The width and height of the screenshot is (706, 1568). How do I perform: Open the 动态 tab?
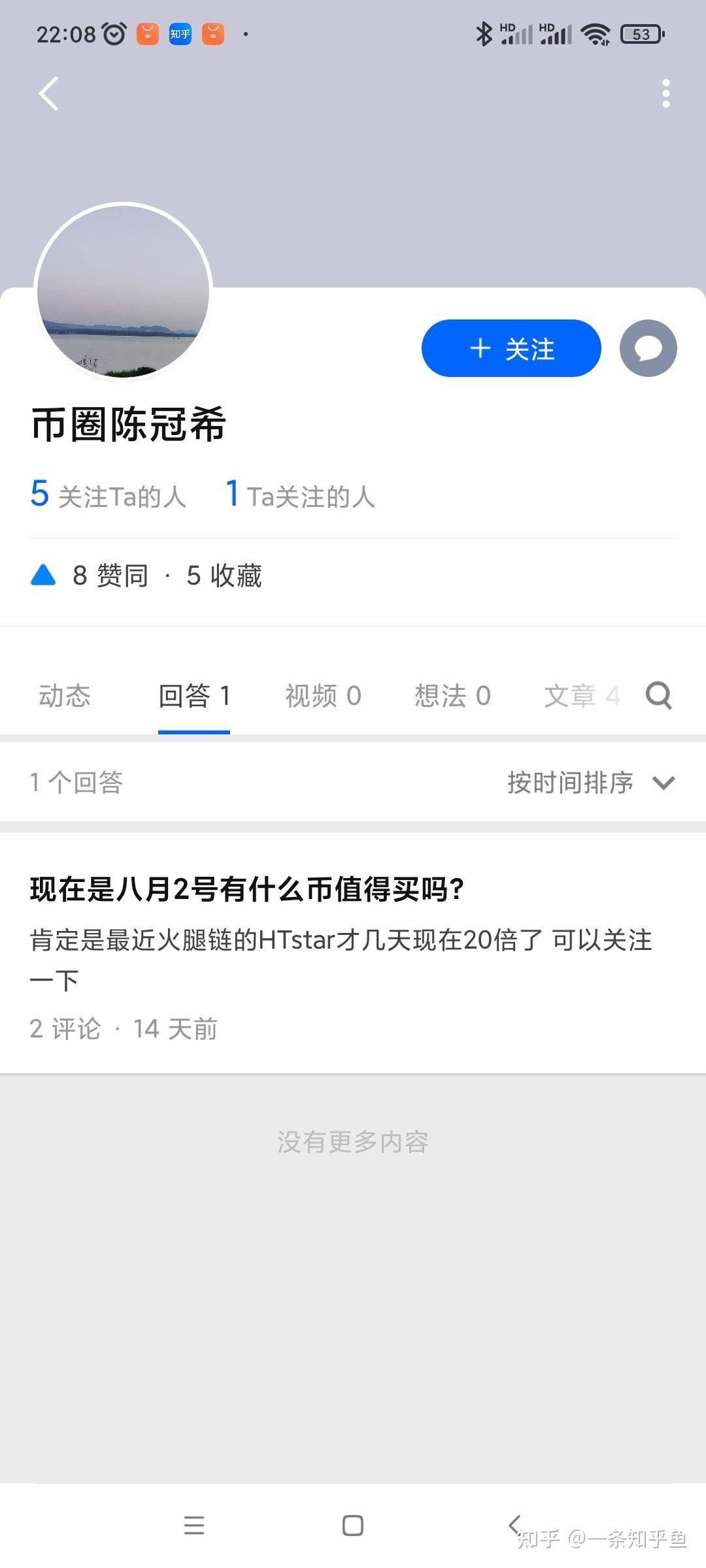coord(65,695)
